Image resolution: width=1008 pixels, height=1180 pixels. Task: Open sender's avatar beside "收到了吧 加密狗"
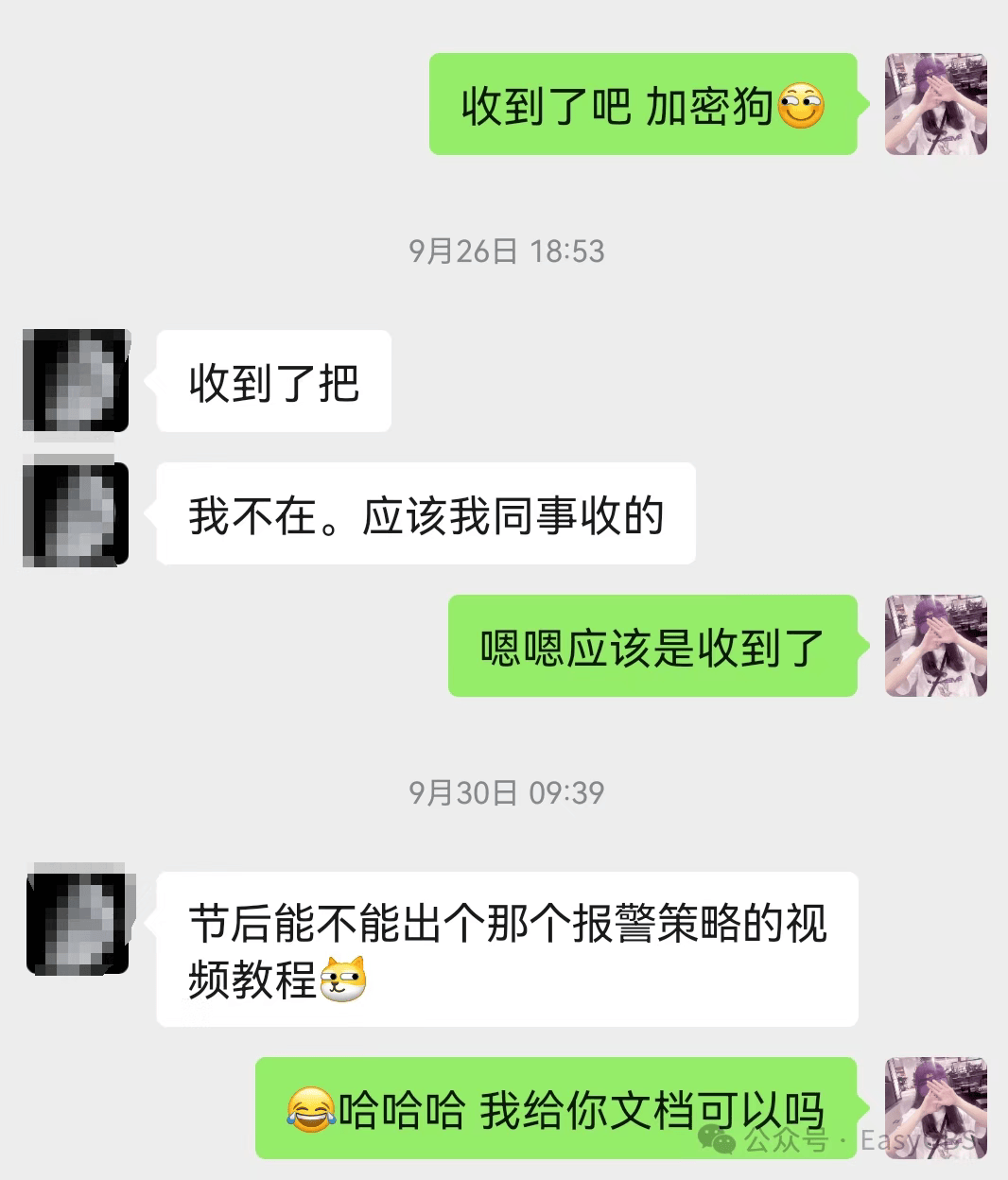click(x=935, y=104)
